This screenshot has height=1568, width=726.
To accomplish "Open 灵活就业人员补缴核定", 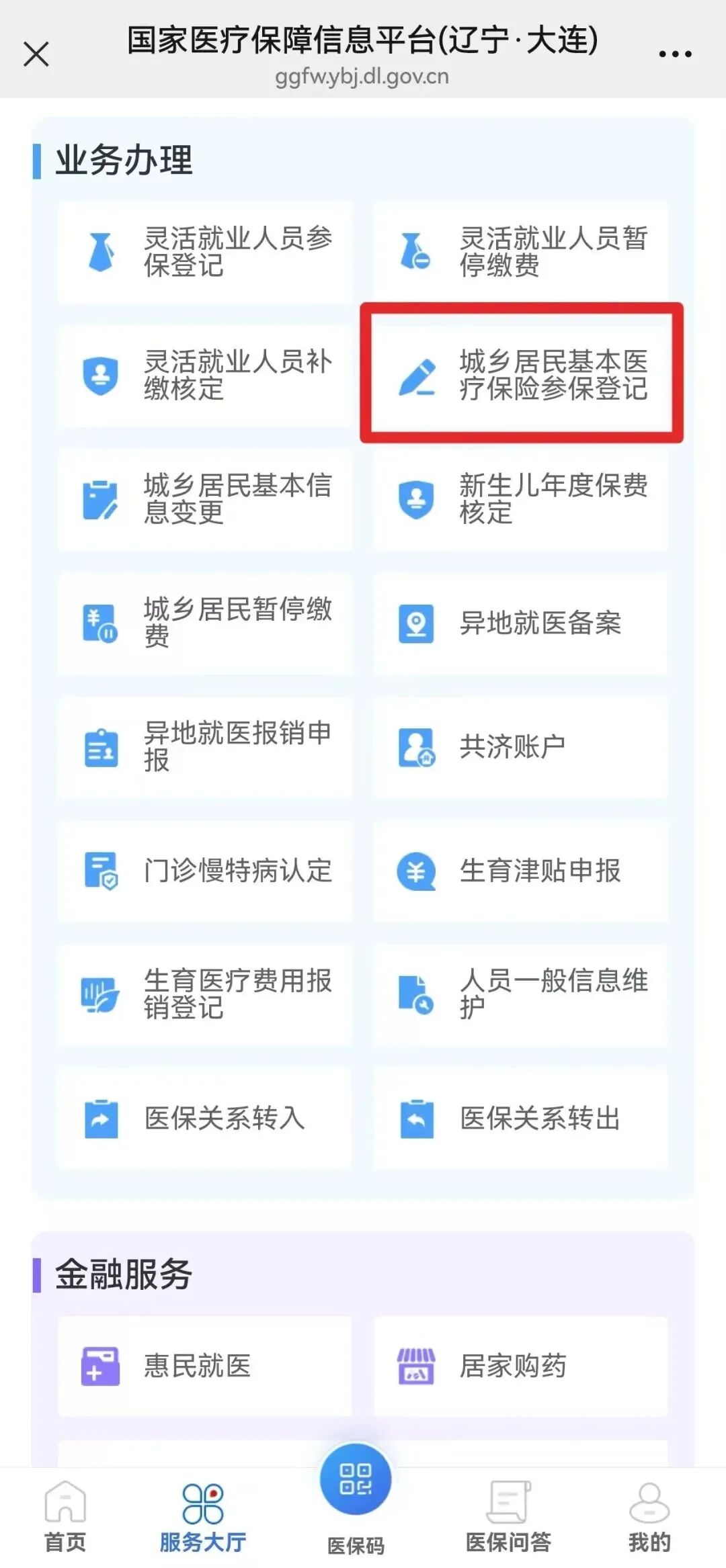I will [205, 376].
